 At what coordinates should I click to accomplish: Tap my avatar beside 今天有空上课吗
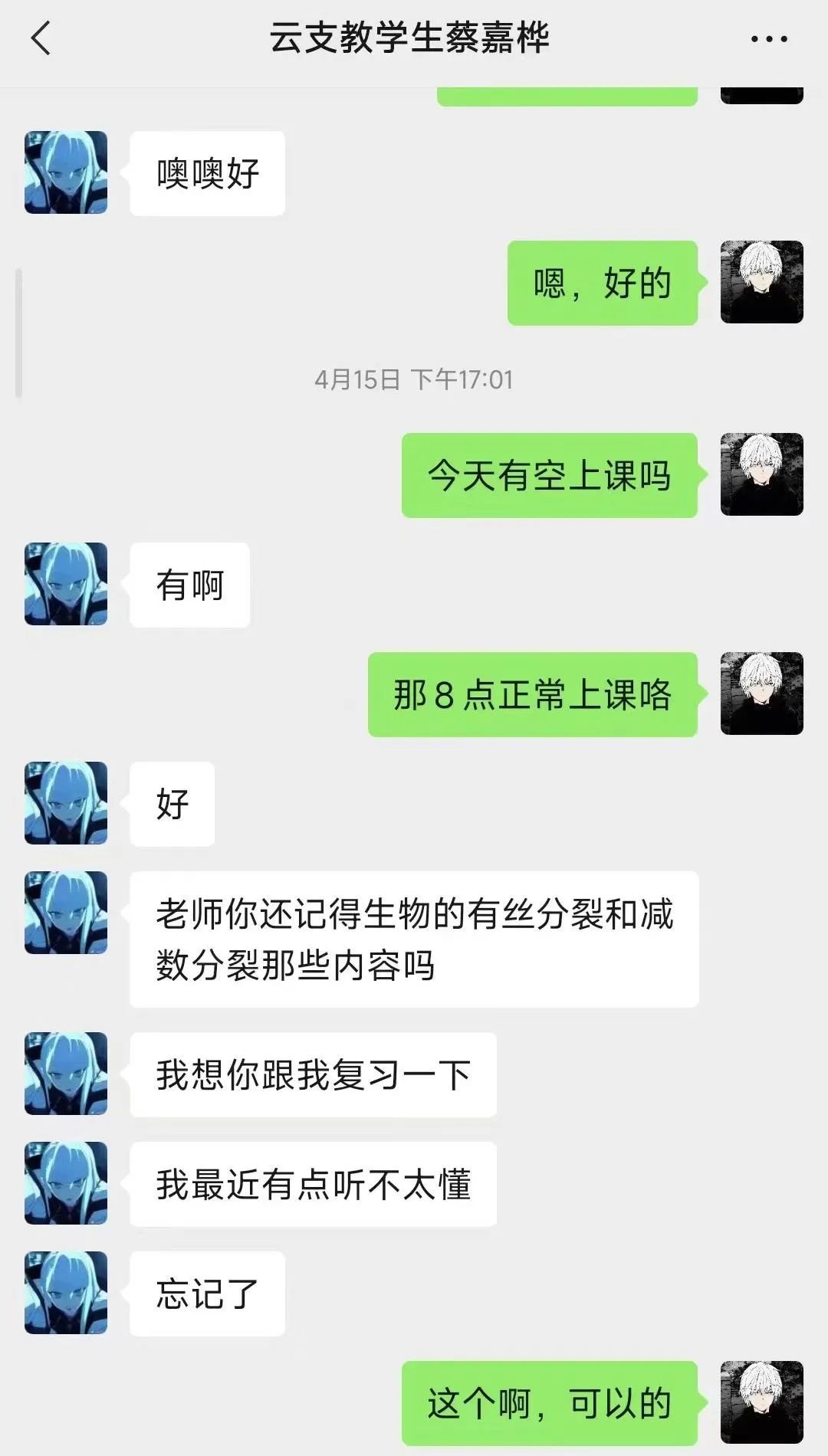pyautogui.click(x=761, y=474)
